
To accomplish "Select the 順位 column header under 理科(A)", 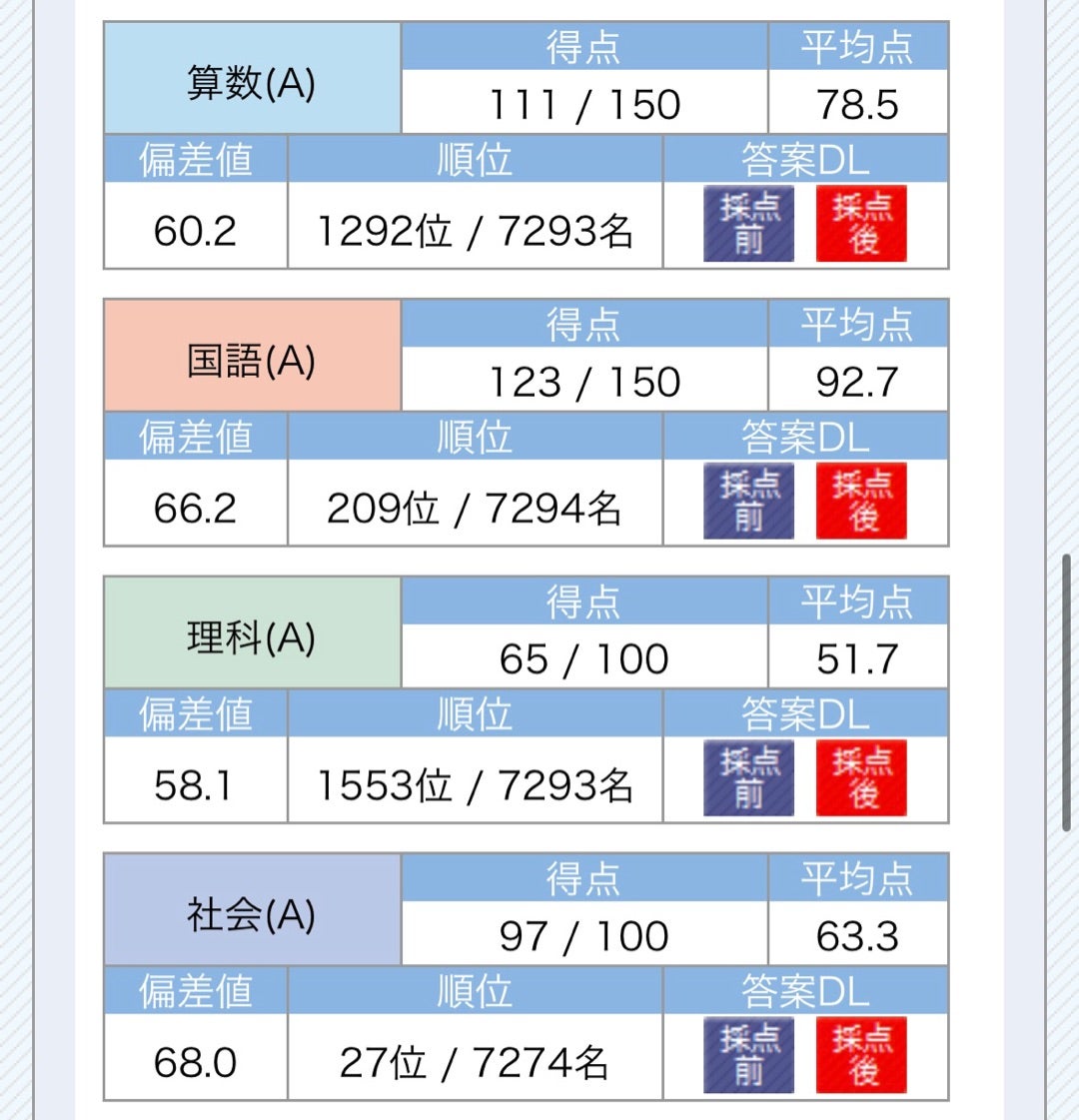I will coord(476,714).
